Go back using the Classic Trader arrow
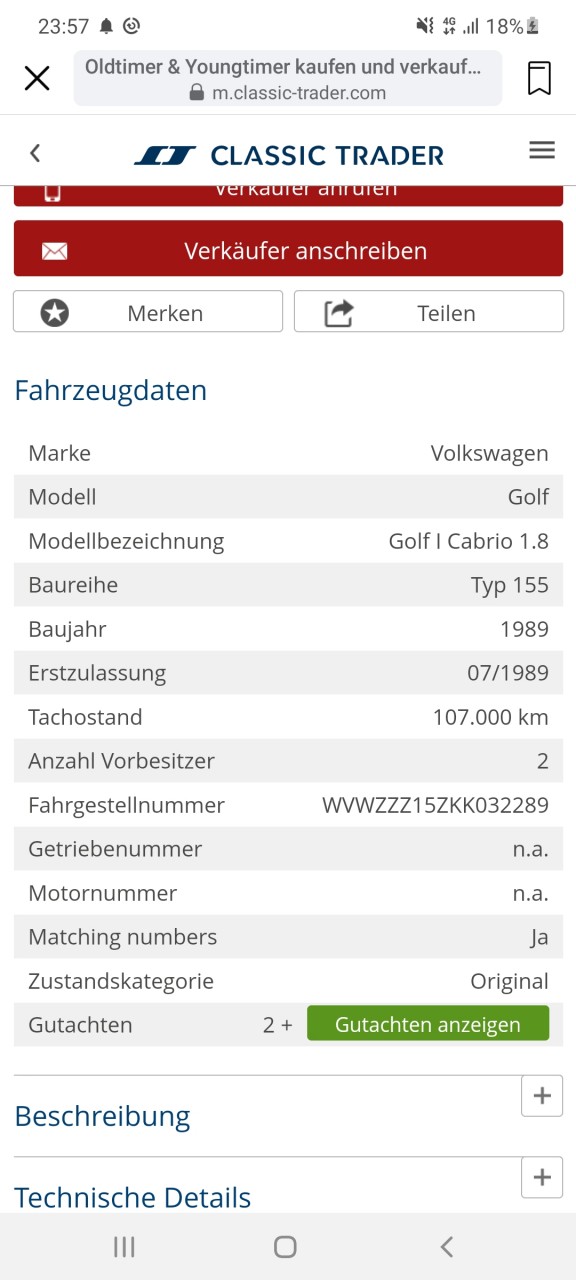Image resolution: width=576 pixels, height=1280 pixels. [x=35, y=153]
